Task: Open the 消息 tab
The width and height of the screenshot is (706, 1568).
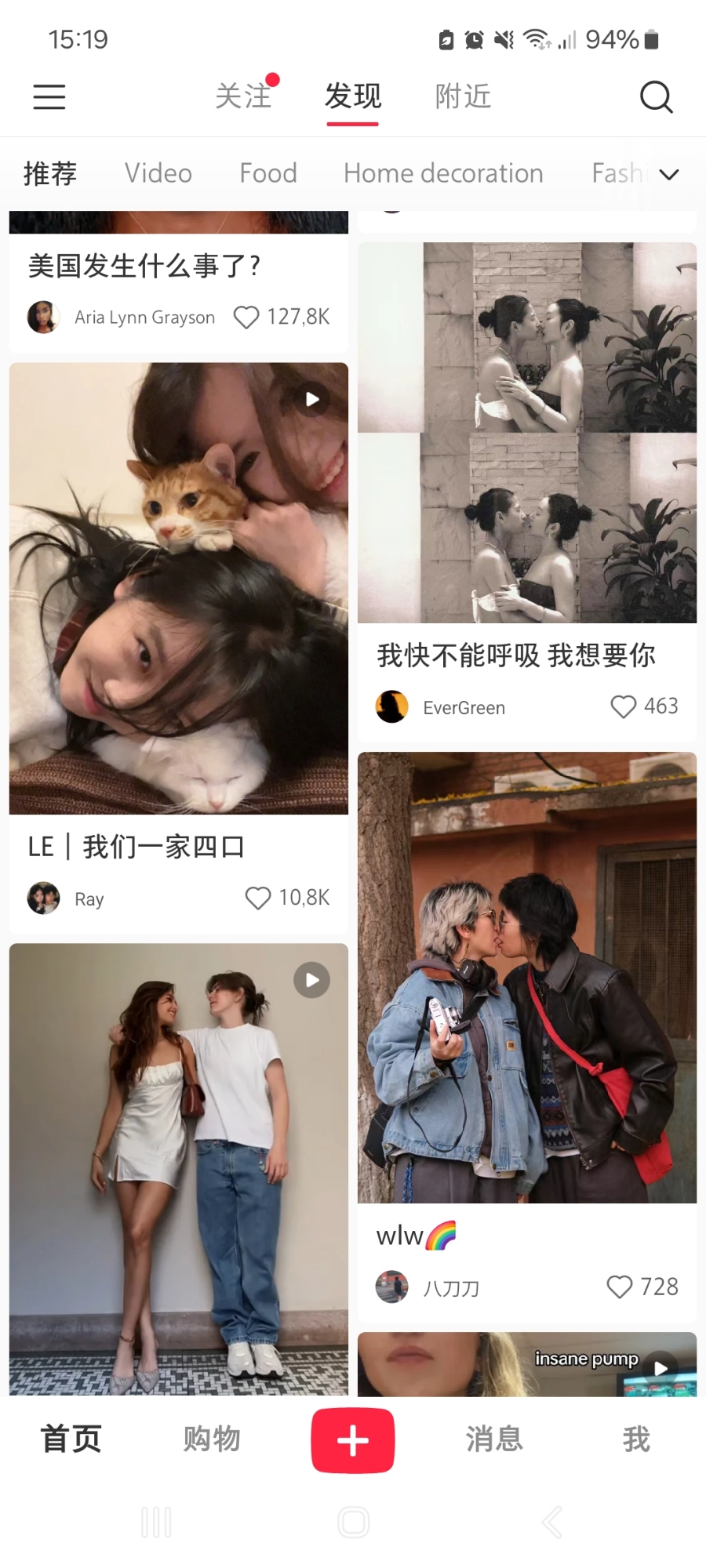Action: tap(494, 1439)
